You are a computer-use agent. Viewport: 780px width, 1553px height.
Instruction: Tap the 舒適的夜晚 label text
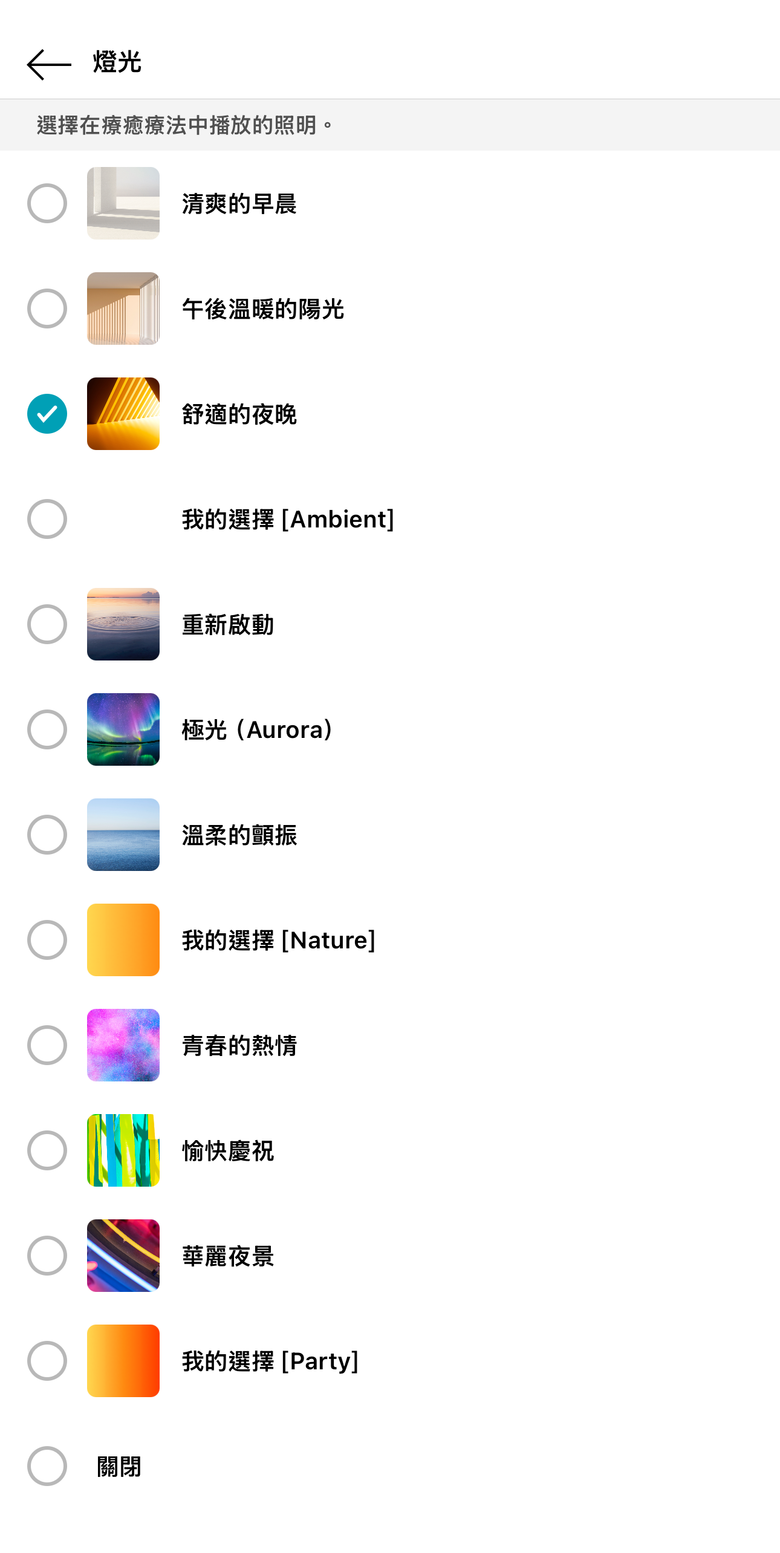pyautogui.click(x=239, y=413)
